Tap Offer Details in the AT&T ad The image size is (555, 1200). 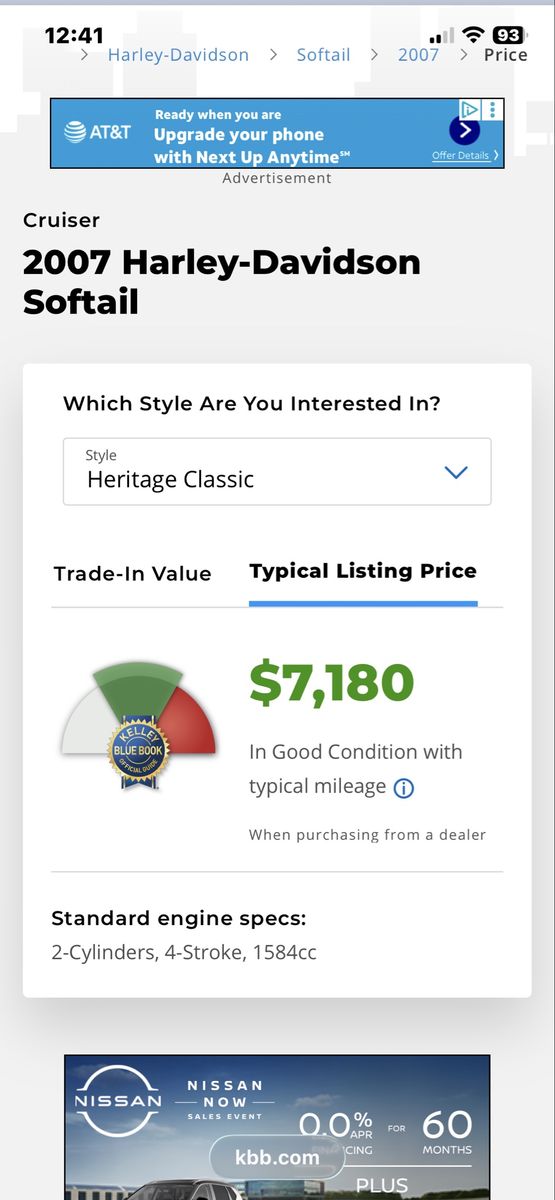461,156
